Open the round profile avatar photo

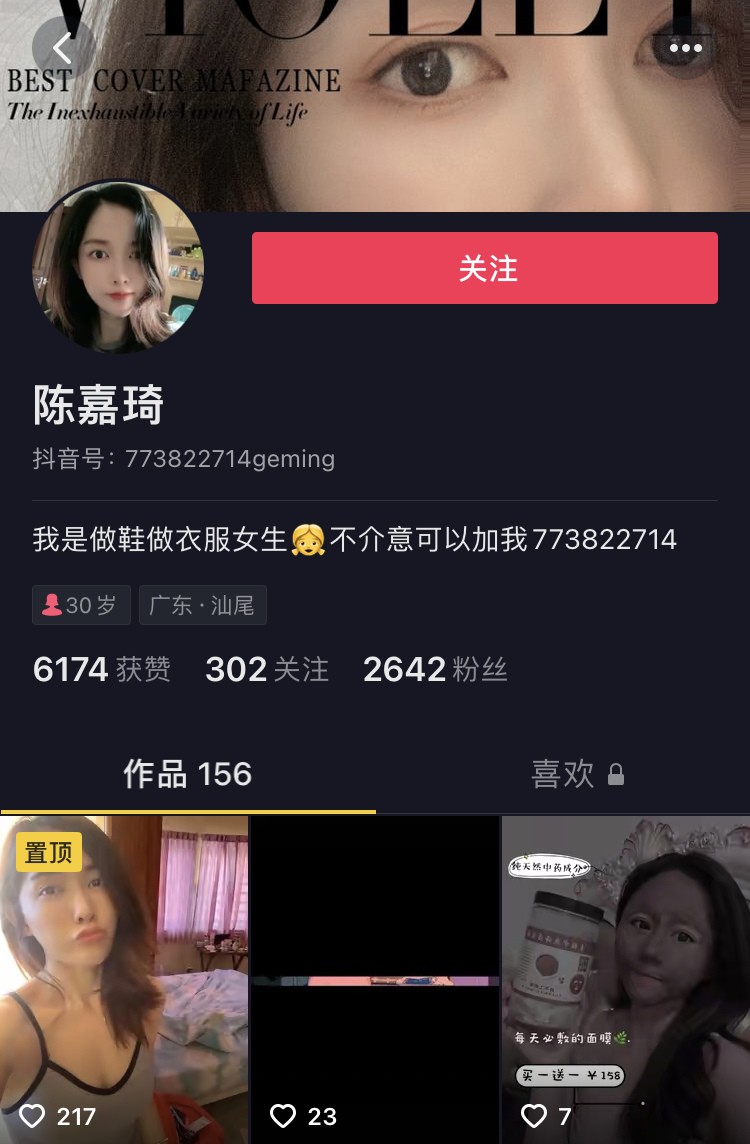(x=118, y=268)
